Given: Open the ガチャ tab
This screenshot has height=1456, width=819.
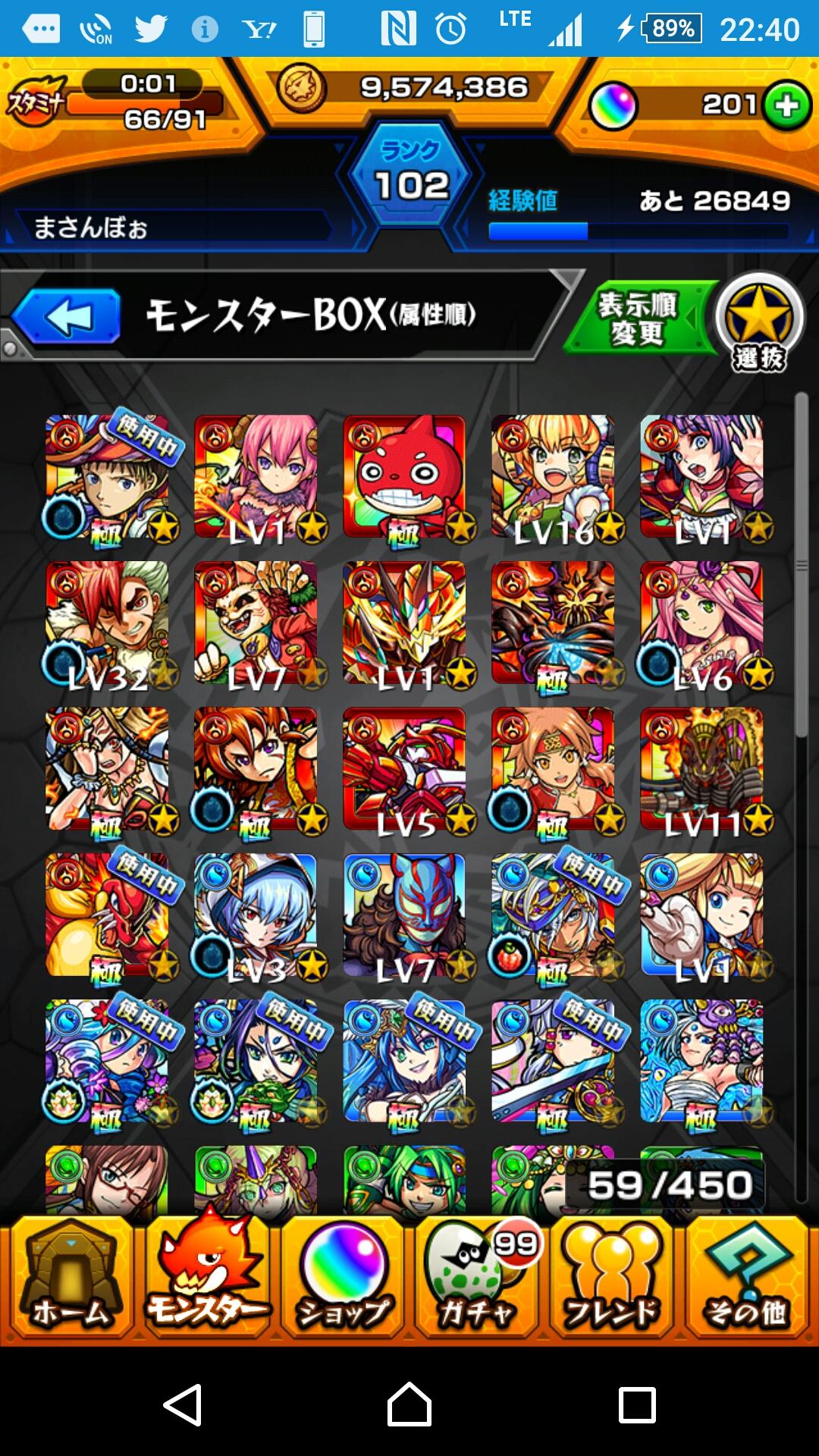Looking at the screenshot, I should tap(478, 1278).
